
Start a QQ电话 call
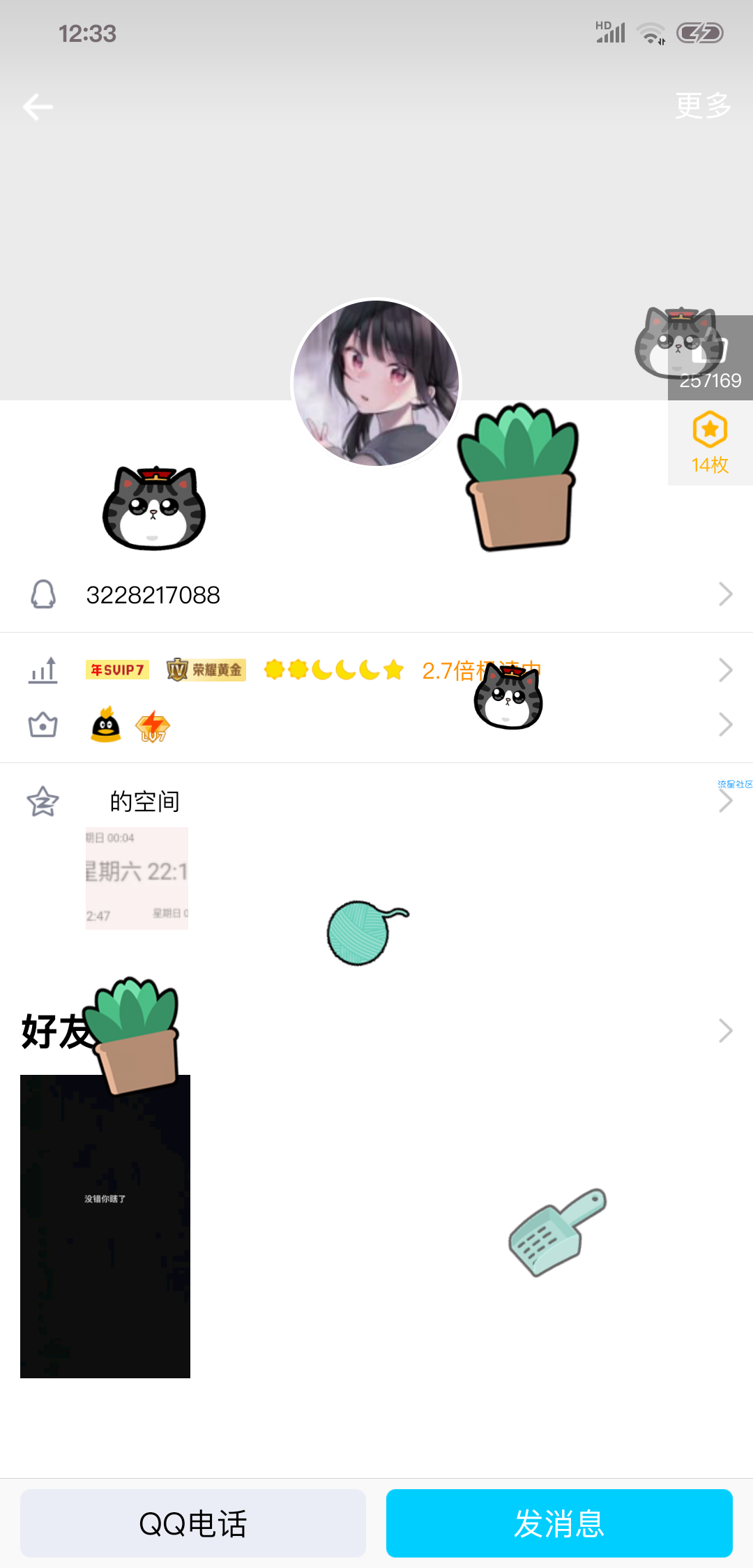193,1523
